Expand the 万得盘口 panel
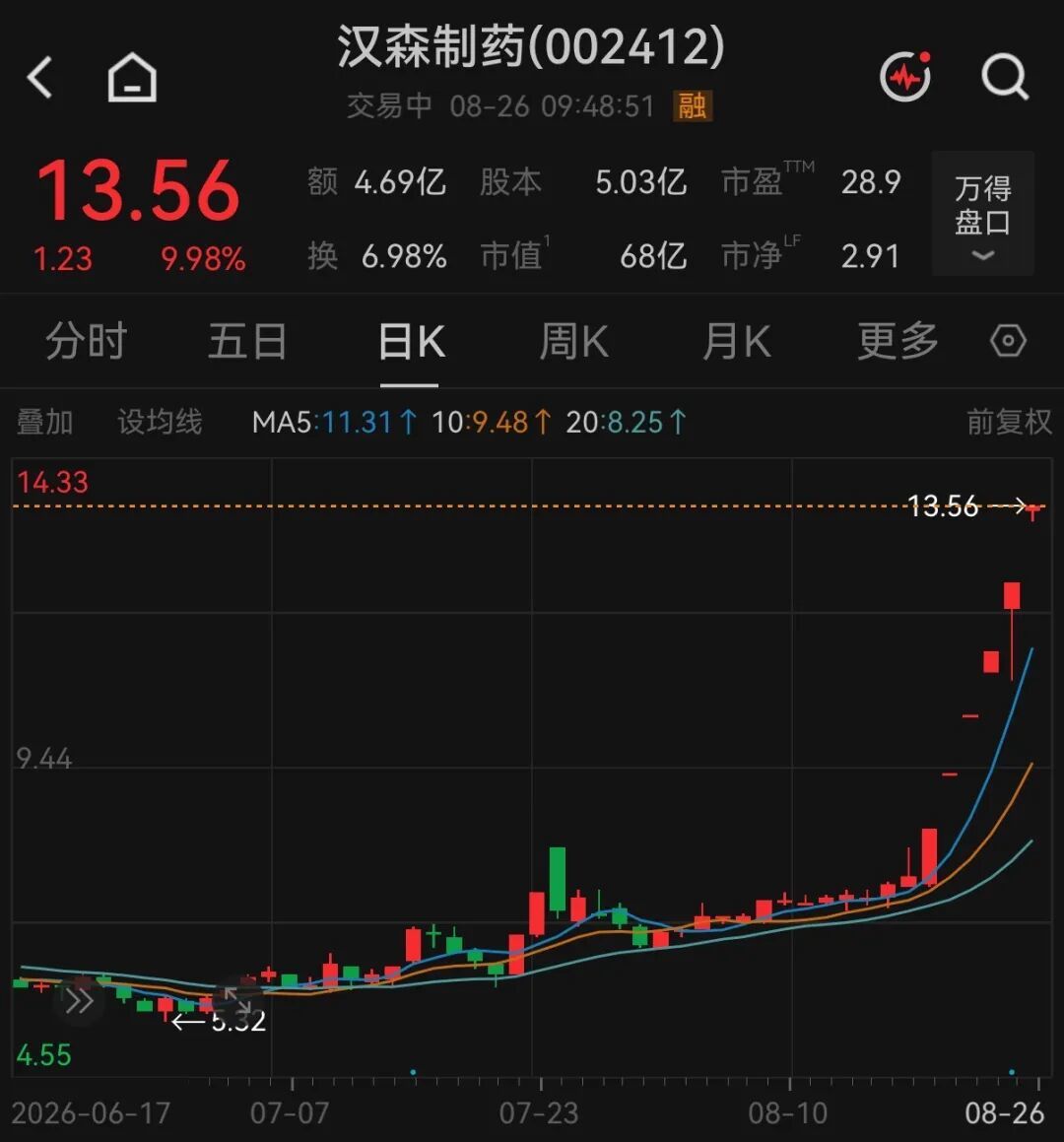Viewport: 1064px width, 1142px height. click(x=983, y=214)
